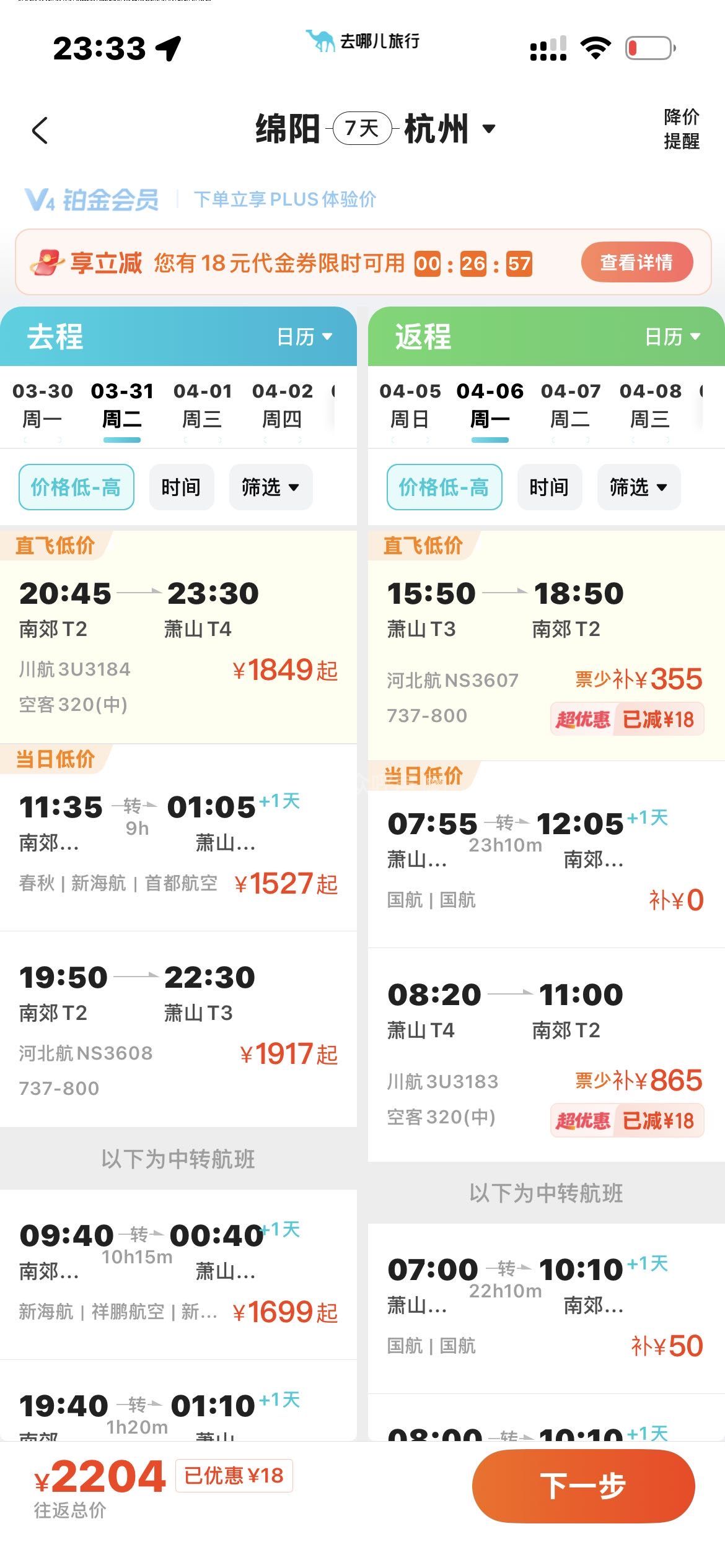Sort return flights by 价格低-高
The height and width of the screenshot is (1568, 725).
[444, 487]
